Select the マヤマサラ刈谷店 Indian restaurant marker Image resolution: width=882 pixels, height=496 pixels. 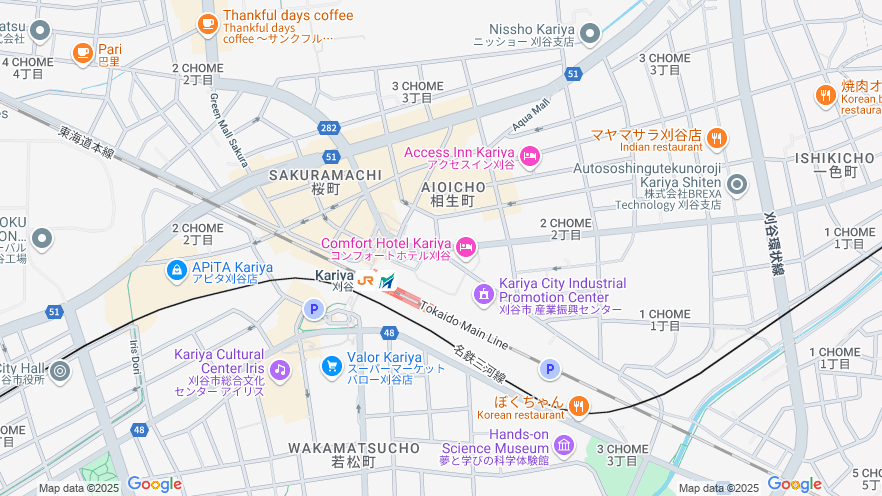(716, 138)
